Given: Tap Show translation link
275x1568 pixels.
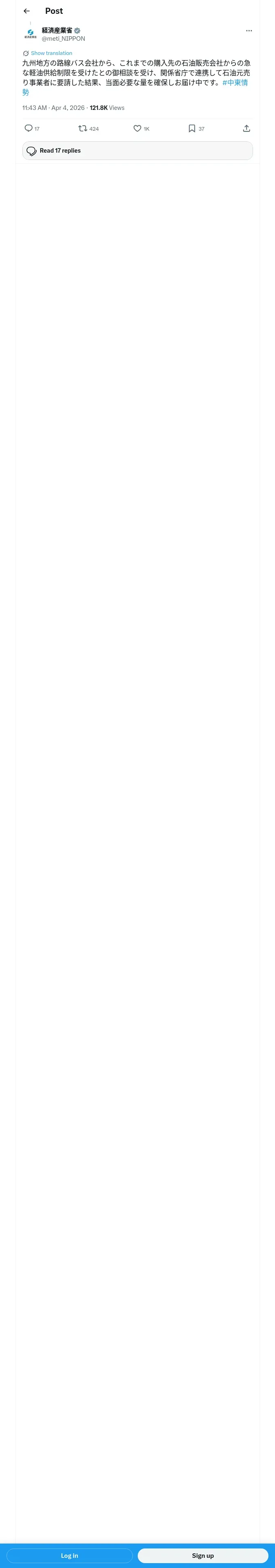Looking at the screenshot, I should tap(51, 54).
